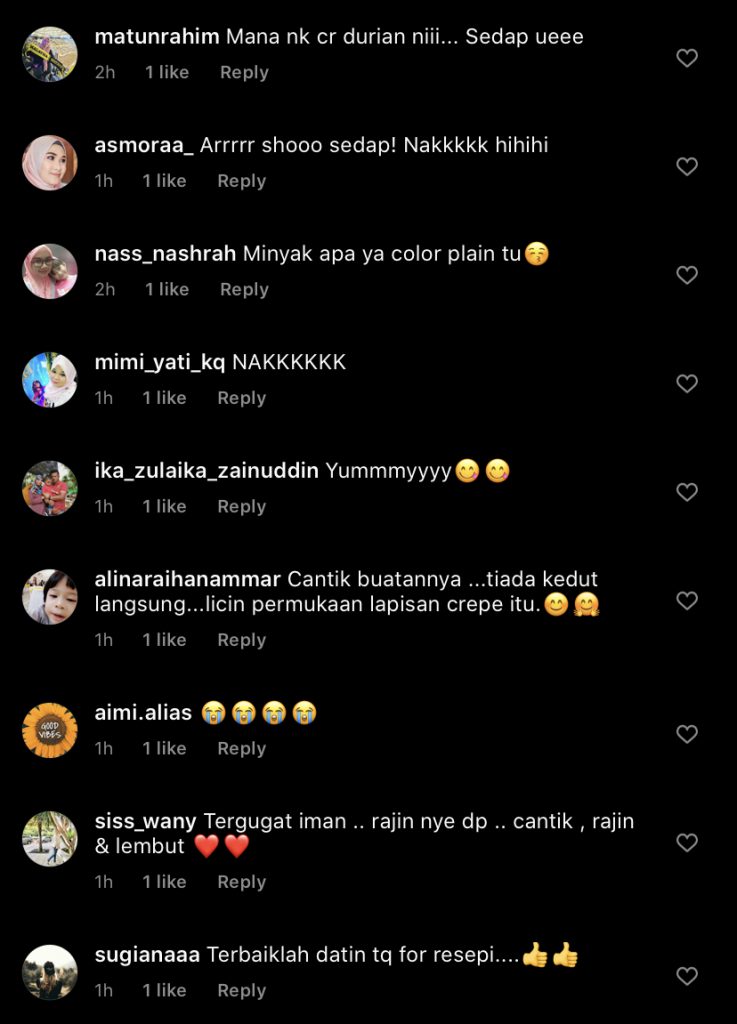Like asmoraa_'s sedap comment
The height and width of the screenshot is (1024, 737).
tap(687, 166)
